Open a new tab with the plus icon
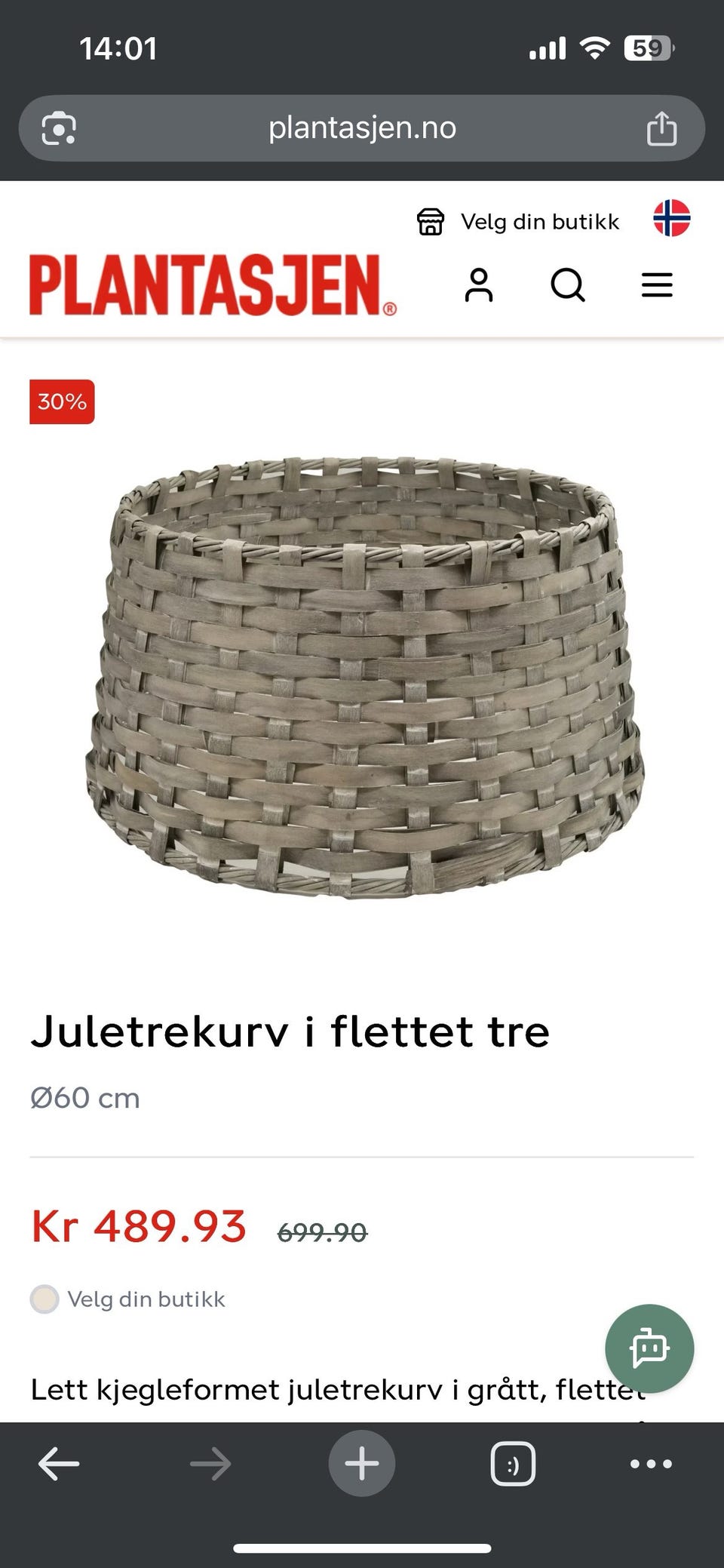Image resolution: width=724 pixels, height=1568 pixels. [361, 1465]
